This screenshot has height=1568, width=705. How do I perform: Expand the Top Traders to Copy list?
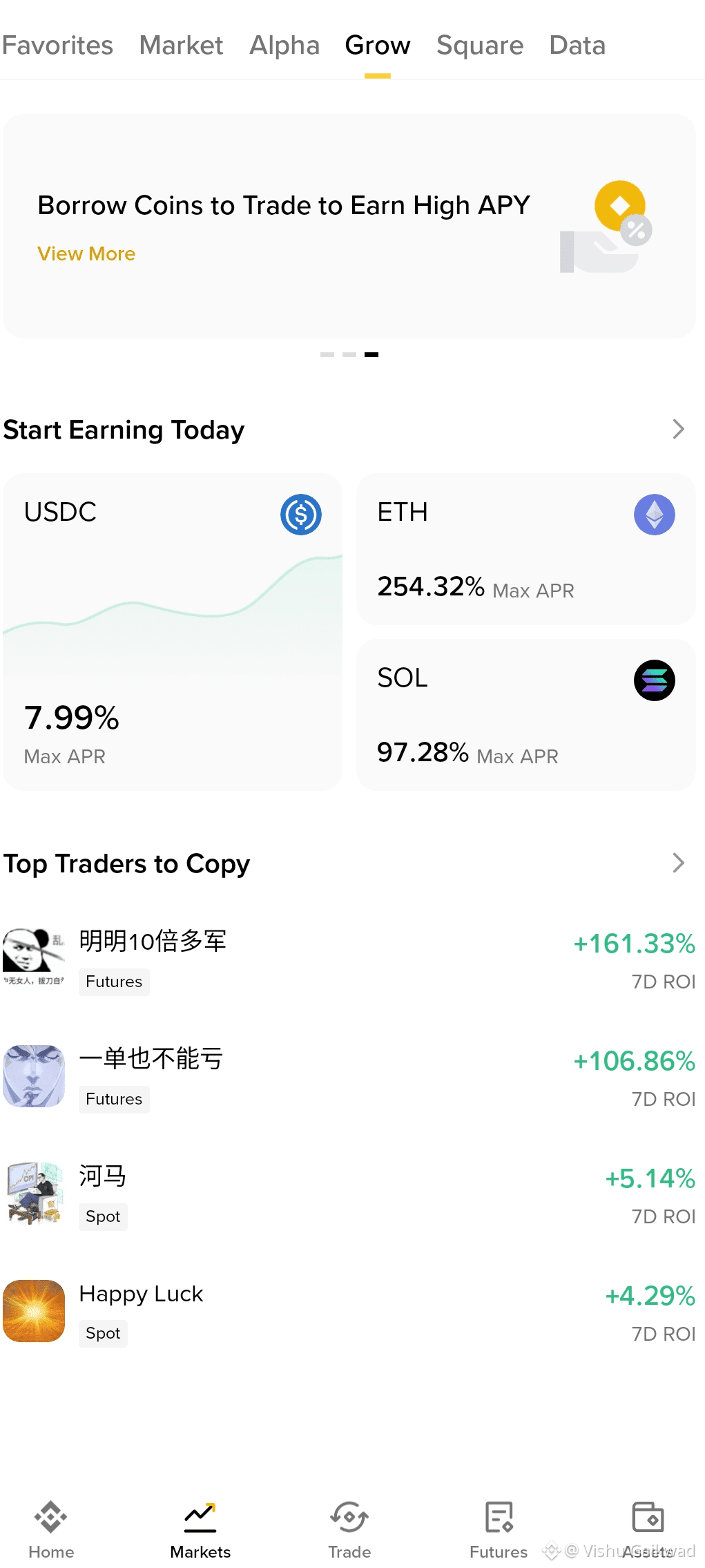pos(678,863)
